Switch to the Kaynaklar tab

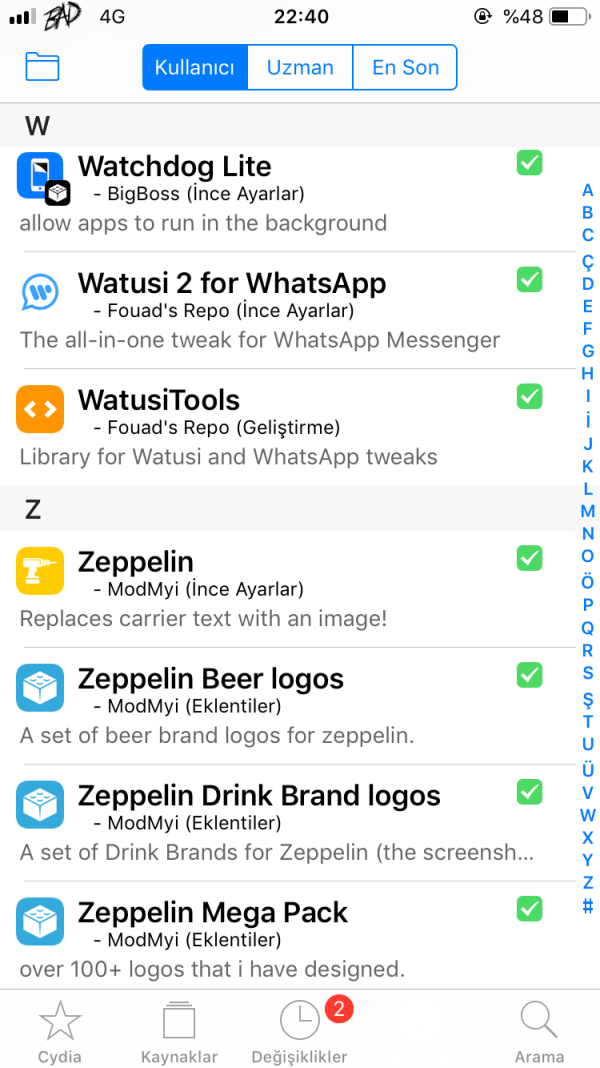pyautogui.click(x=179, y=1031)
